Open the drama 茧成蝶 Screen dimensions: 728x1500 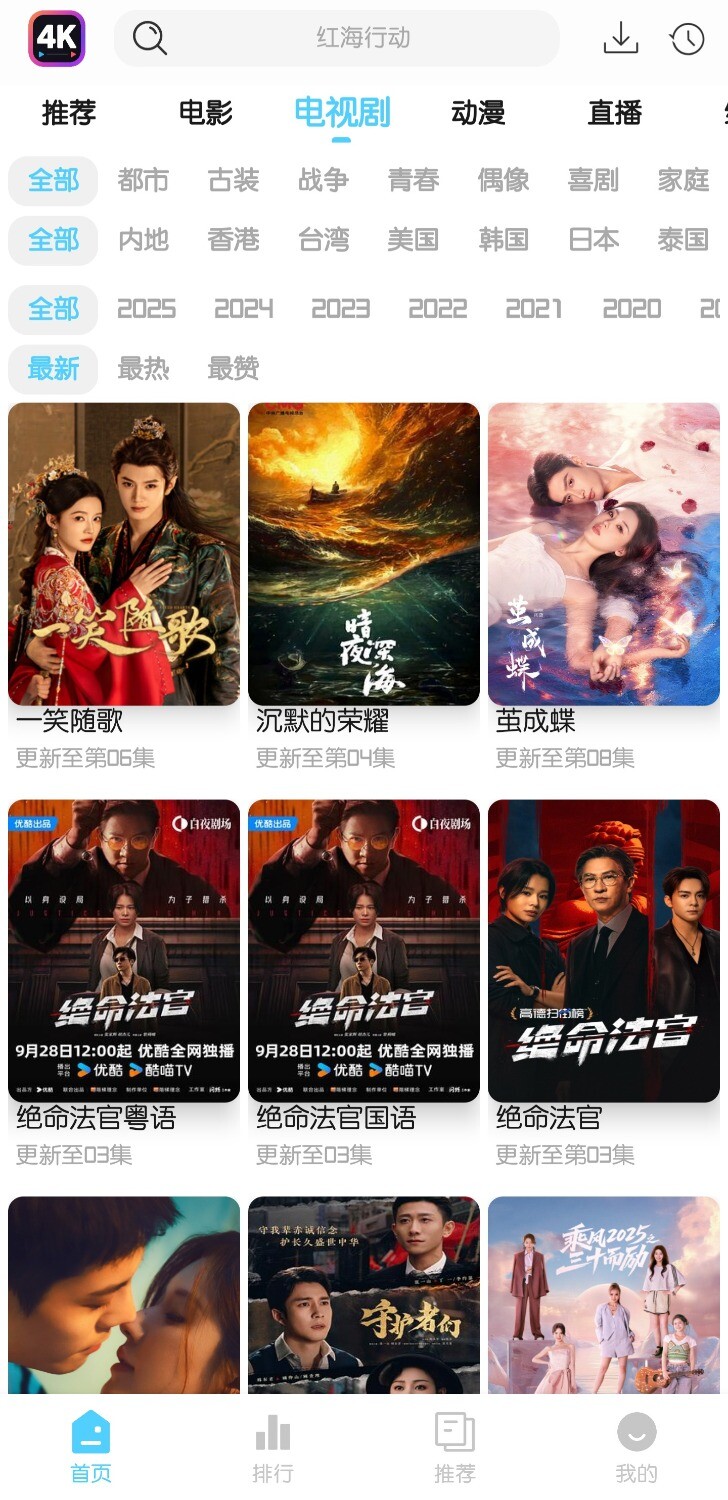tap(604, 555)
